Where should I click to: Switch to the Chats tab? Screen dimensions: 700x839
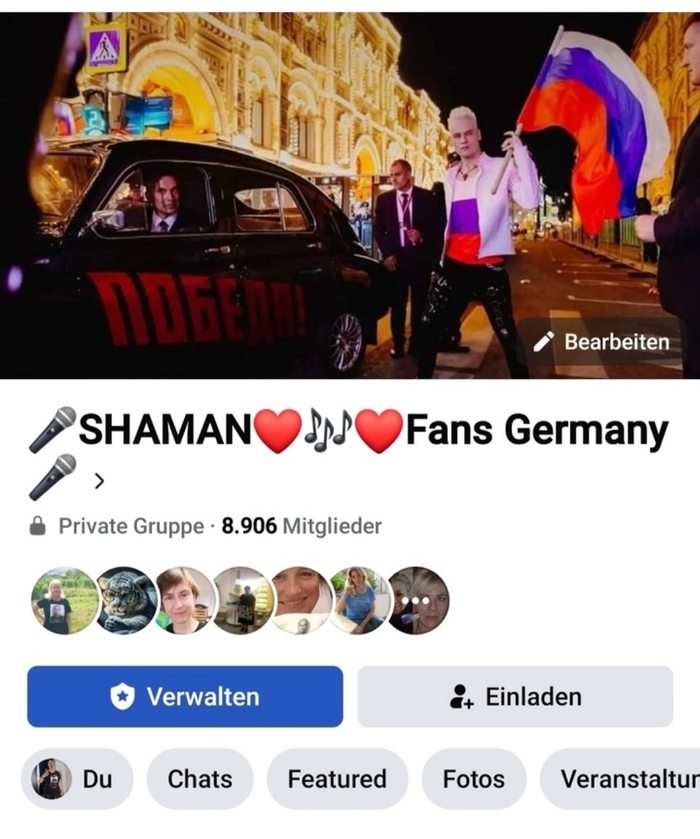[200, 779]
